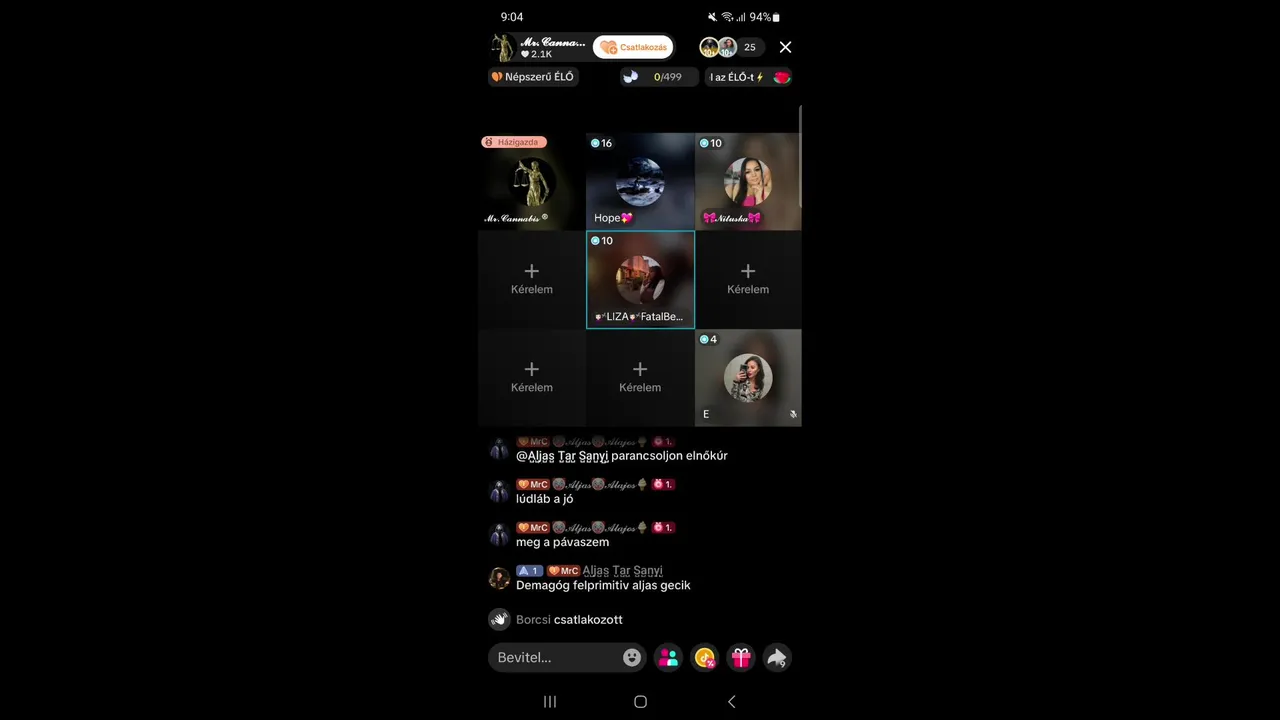Image resolution: width=1280 pixels, height=720 pixels.
Task: Open guest Hope's tile
Action: coord(640,182)
